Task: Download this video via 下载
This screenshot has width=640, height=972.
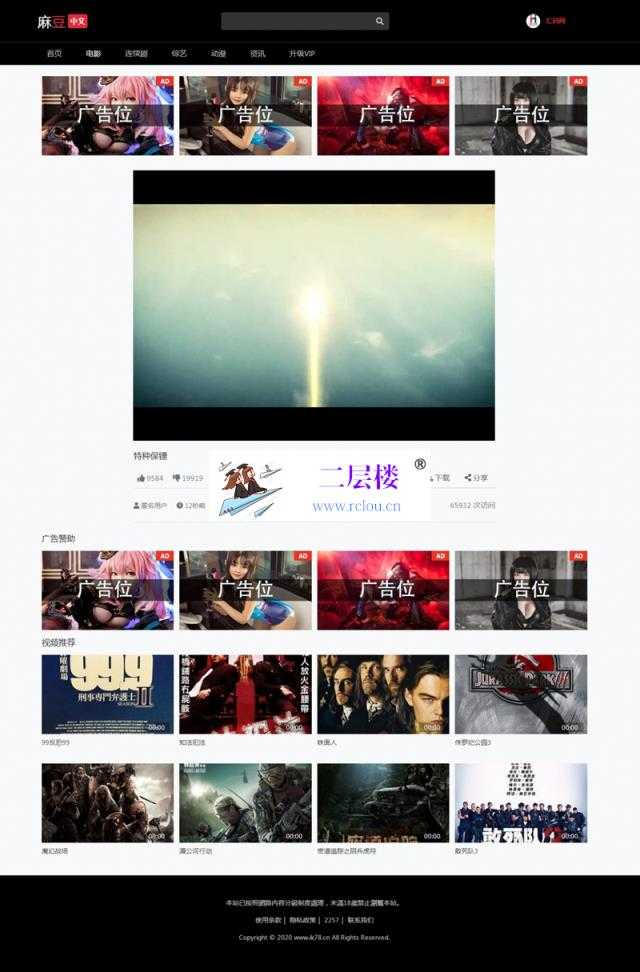Action: click(440, 478)
